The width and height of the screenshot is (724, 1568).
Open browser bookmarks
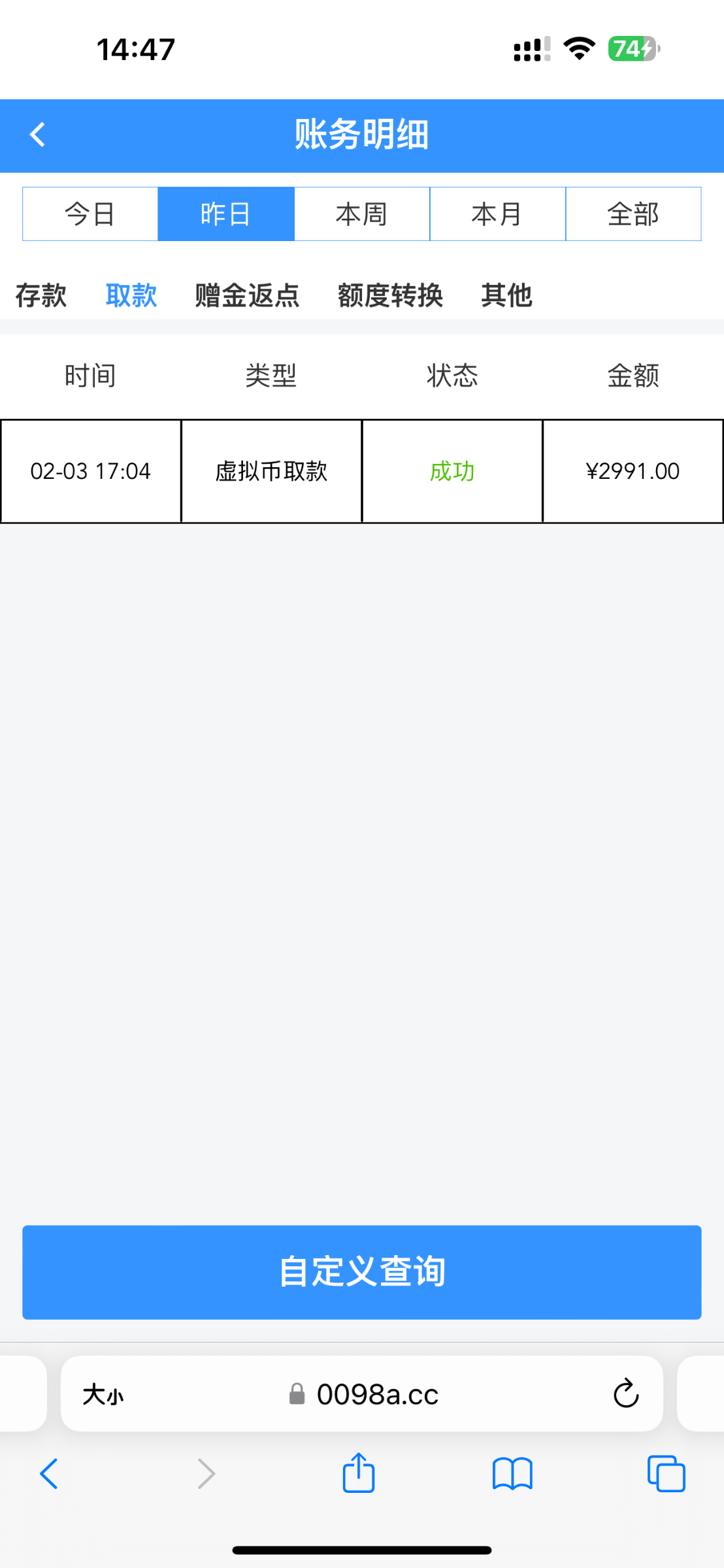coord(512,1475)
